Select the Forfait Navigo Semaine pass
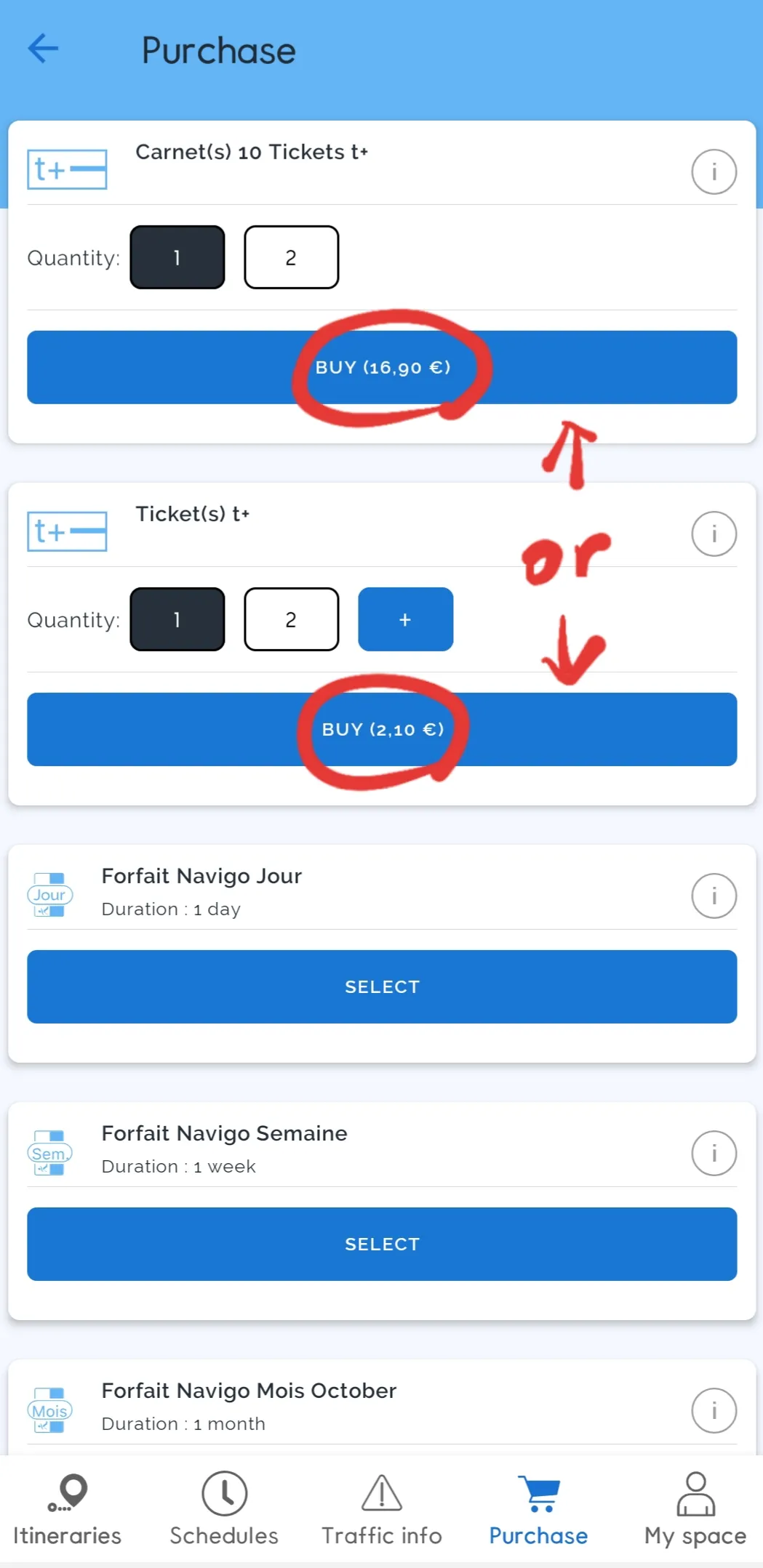This screenshot has height=1568, width=763. click(382, 1244)
